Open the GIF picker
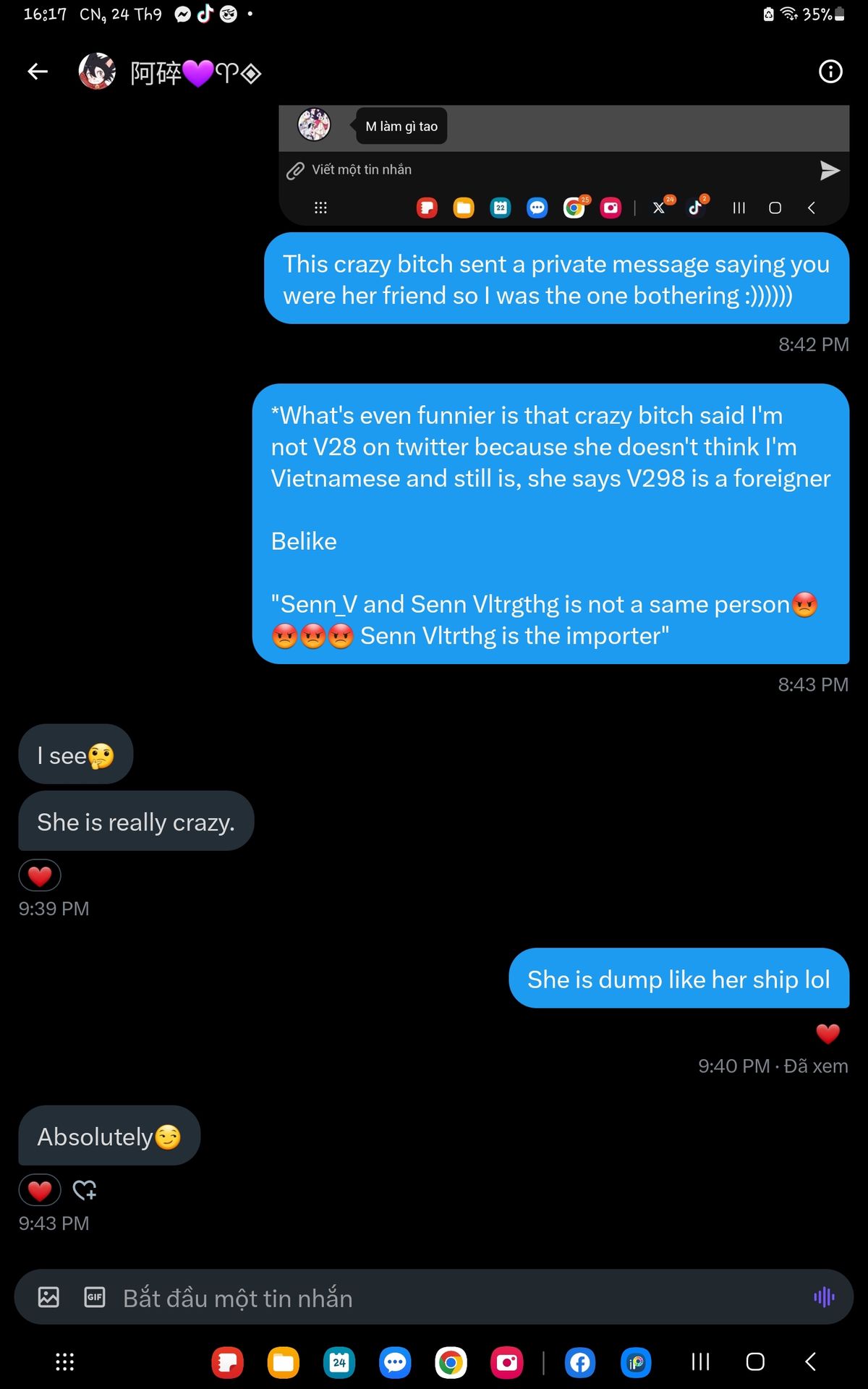Image resolution: width=868 pixels, height=1389 pixels. coord(95,1297)
